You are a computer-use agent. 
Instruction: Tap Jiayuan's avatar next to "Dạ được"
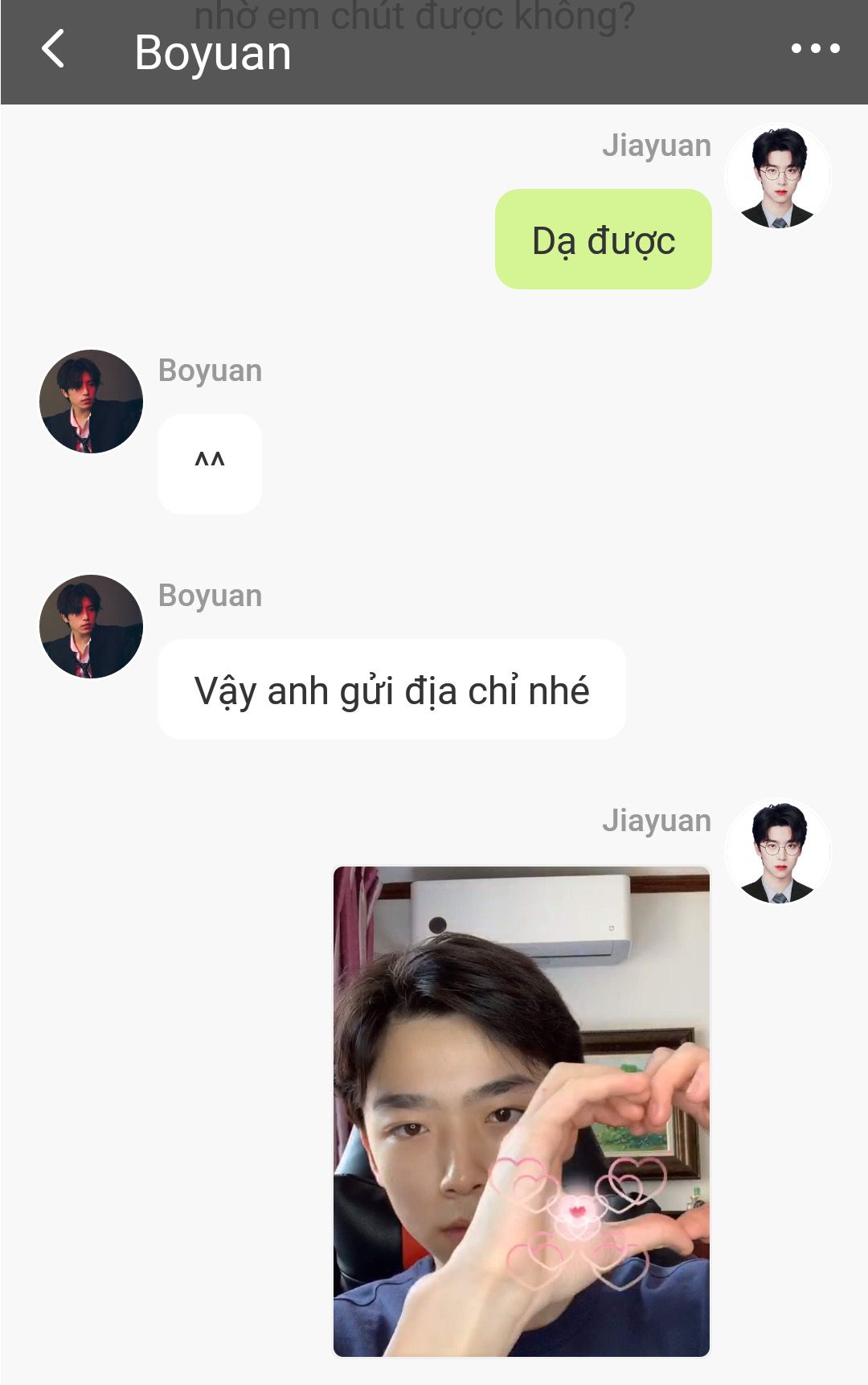coord(777,176)
